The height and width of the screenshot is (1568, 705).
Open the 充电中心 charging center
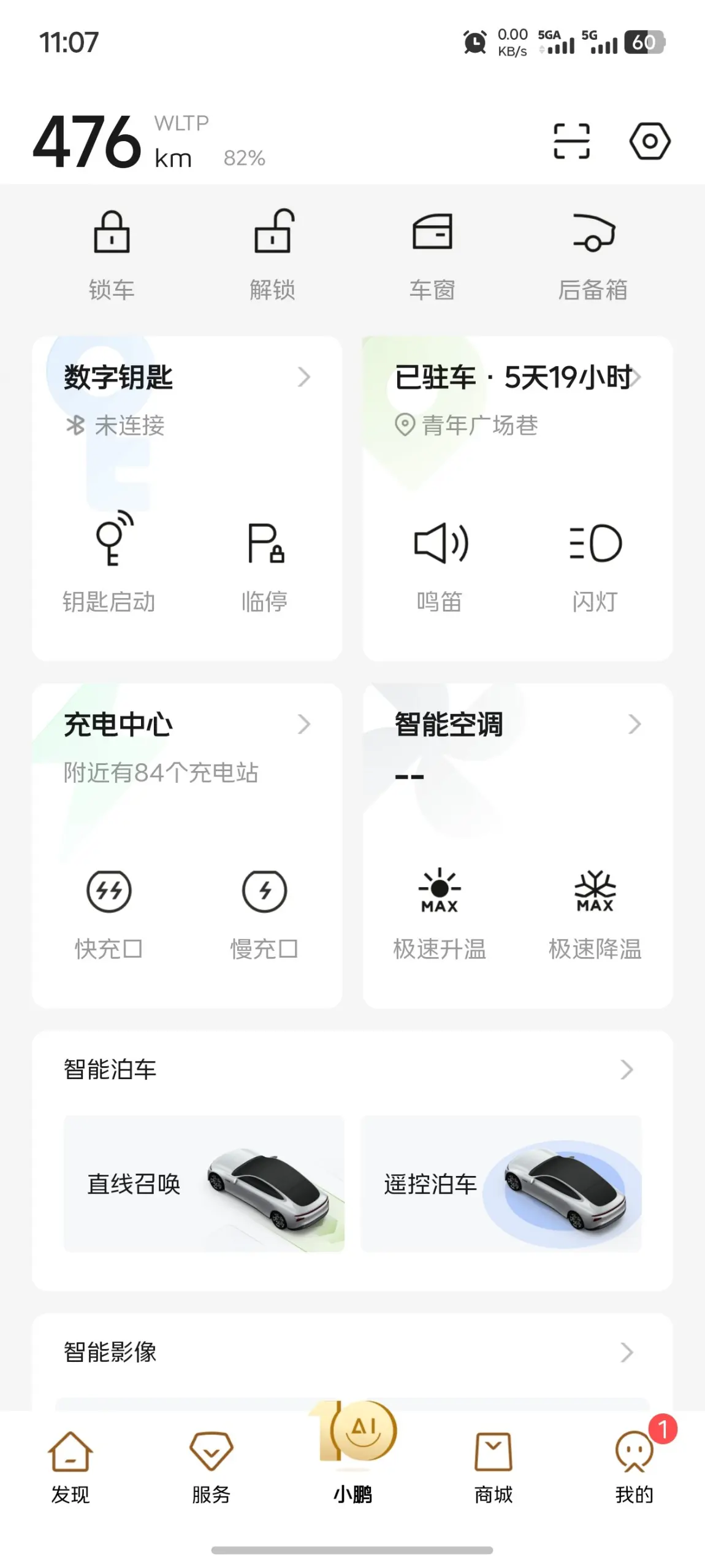pos(187,724)
